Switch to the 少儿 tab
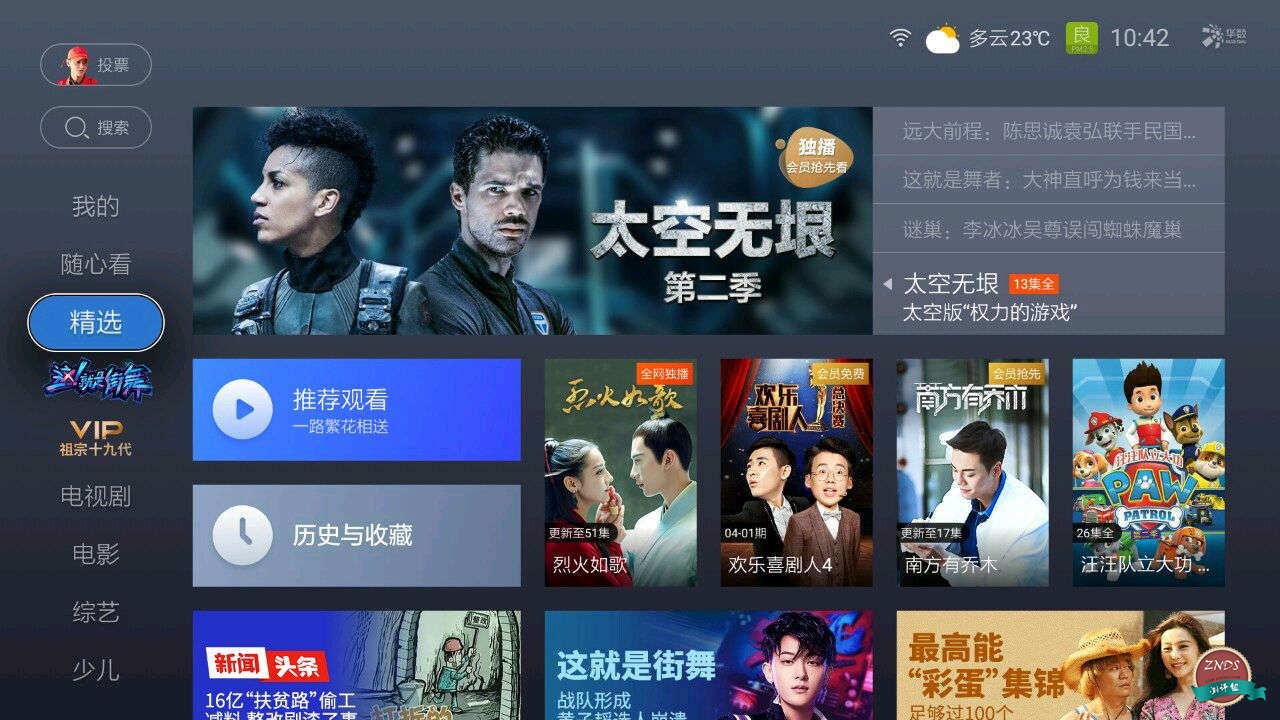Screen dimensions: 1280x720 coord(96,670)
